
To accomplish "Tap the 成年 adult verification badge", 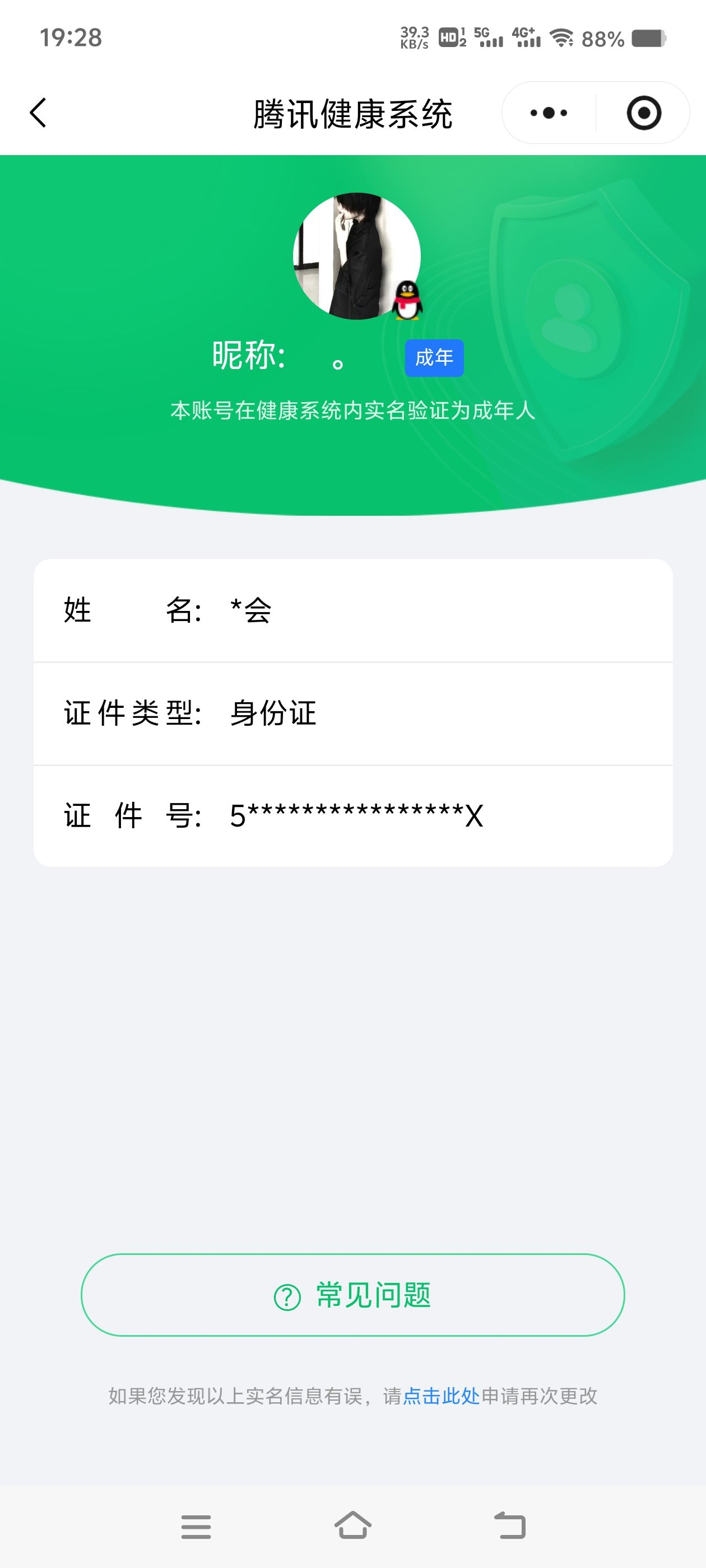I will [435, 359].
